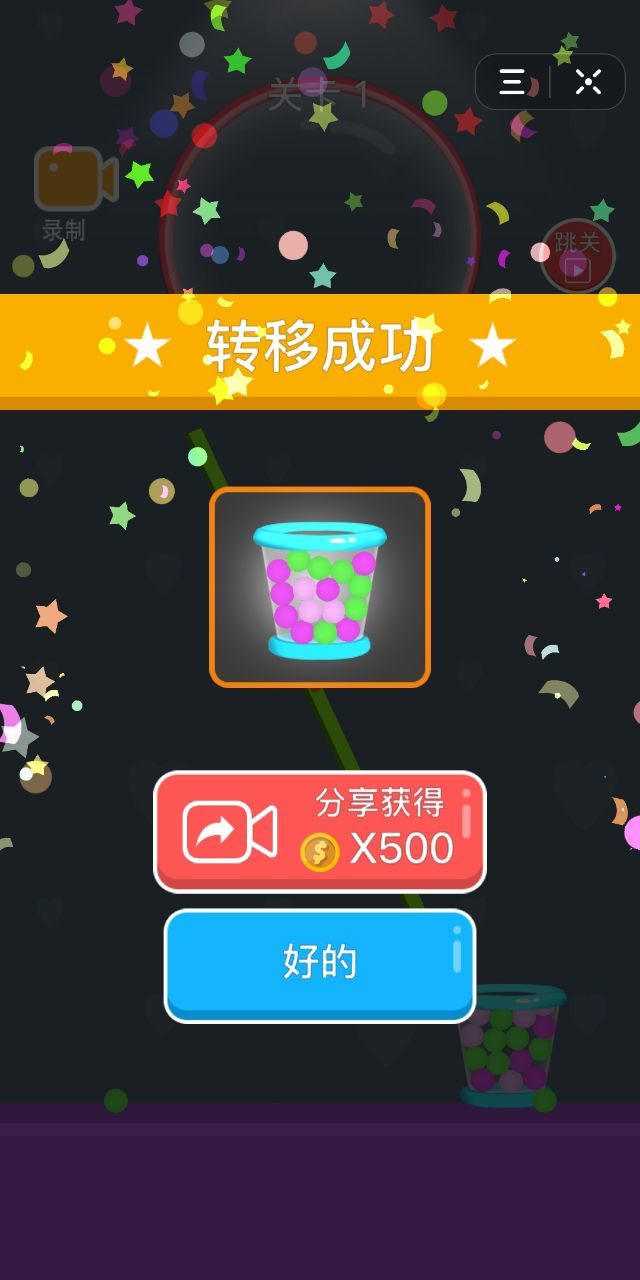Image resolution: width=640 pixels, height=1280 pixels.
Task: Tap the red share button for 500 coins
Action: (319, 830)
